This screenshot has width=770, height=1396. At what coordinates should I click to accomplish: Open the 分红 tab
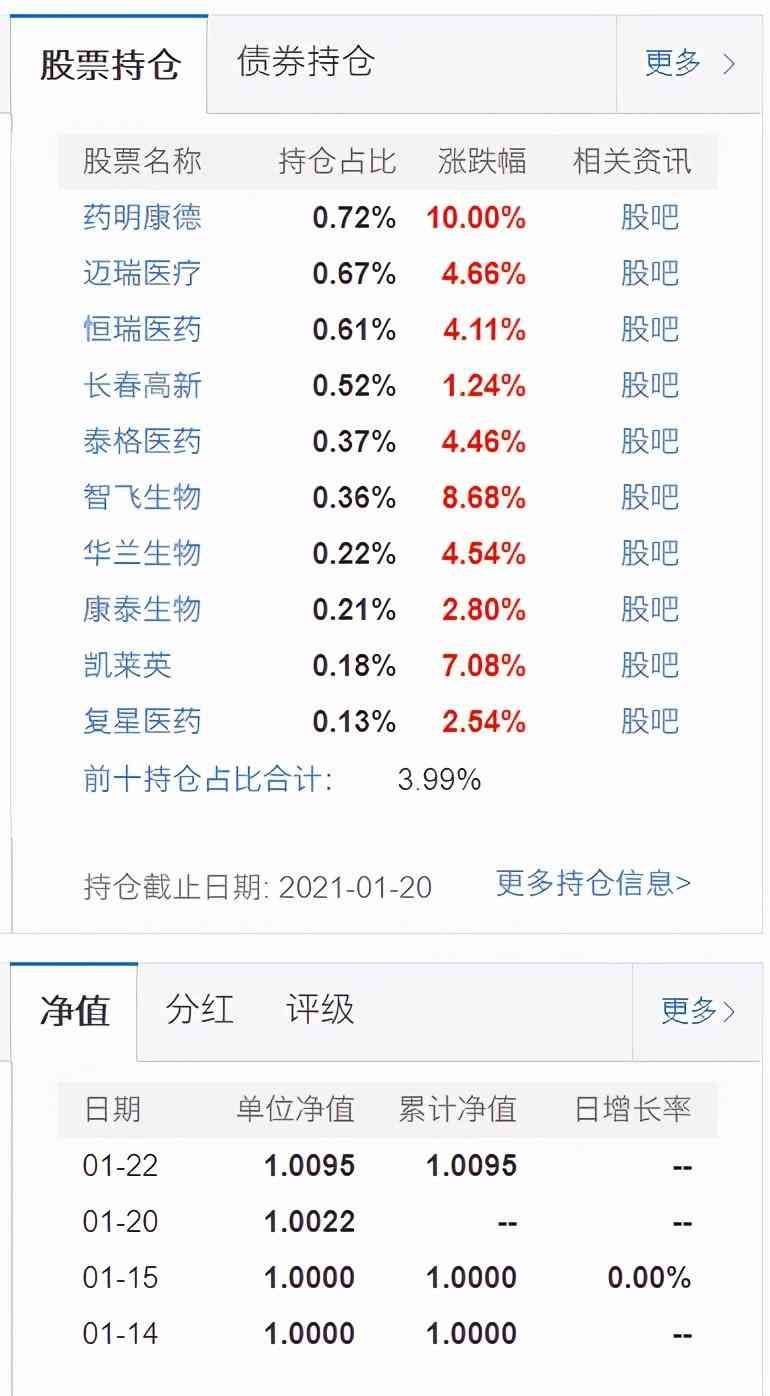(x=199, y=1010)
